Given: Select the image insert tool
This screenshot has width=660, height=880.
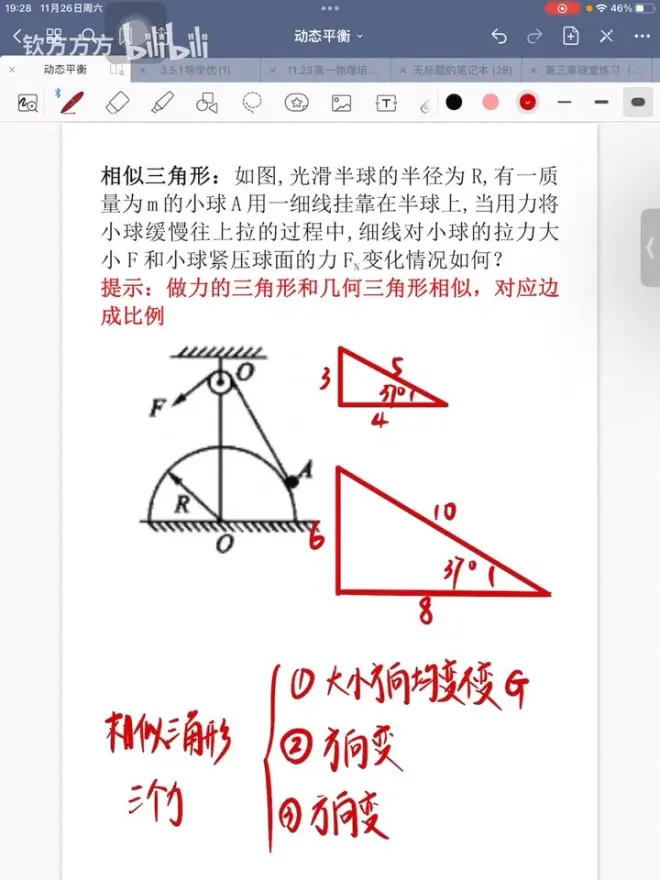Looking at the screenshot, I should 342,102.
